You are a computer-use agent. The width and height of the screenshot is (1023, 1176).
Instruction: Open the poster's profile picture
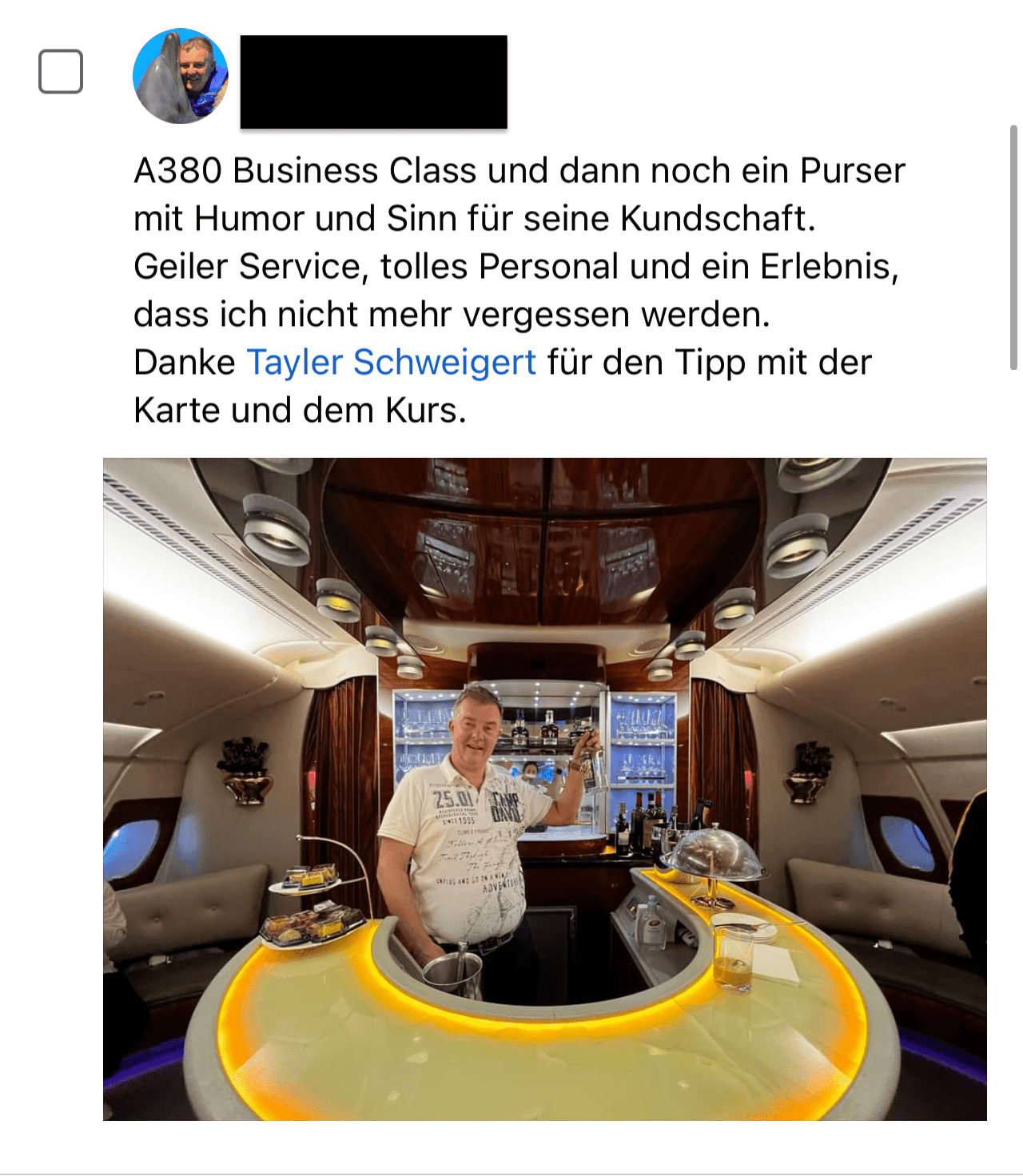tap(181, 77)
